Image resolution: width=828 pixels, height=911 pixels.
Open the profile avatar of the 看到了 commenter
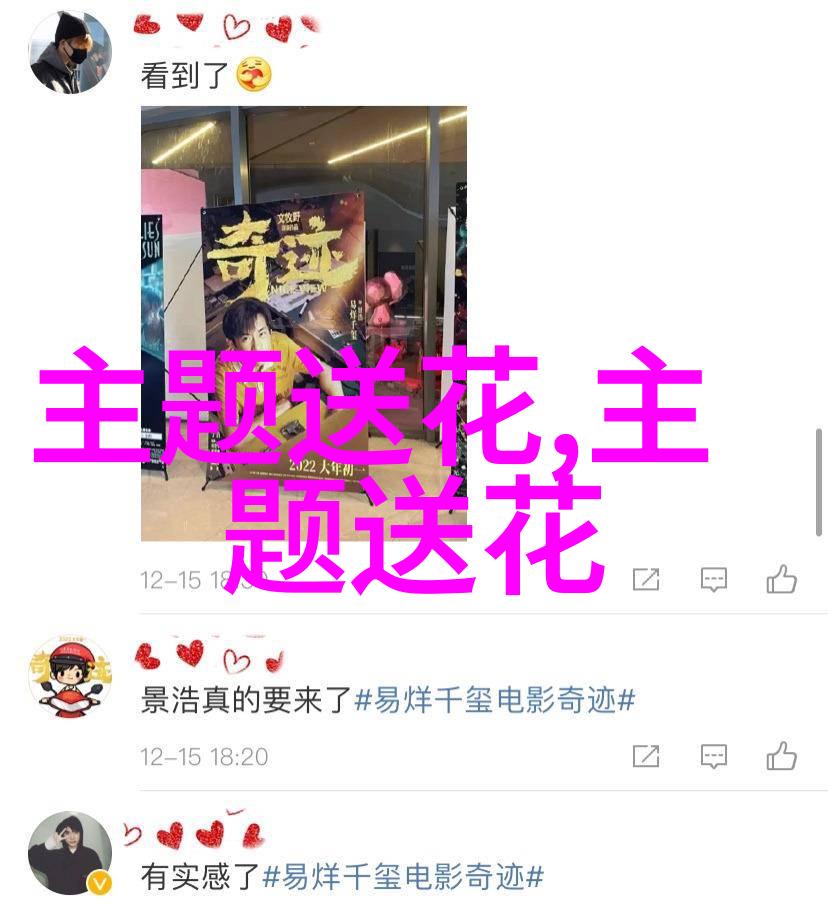[69, 53]
